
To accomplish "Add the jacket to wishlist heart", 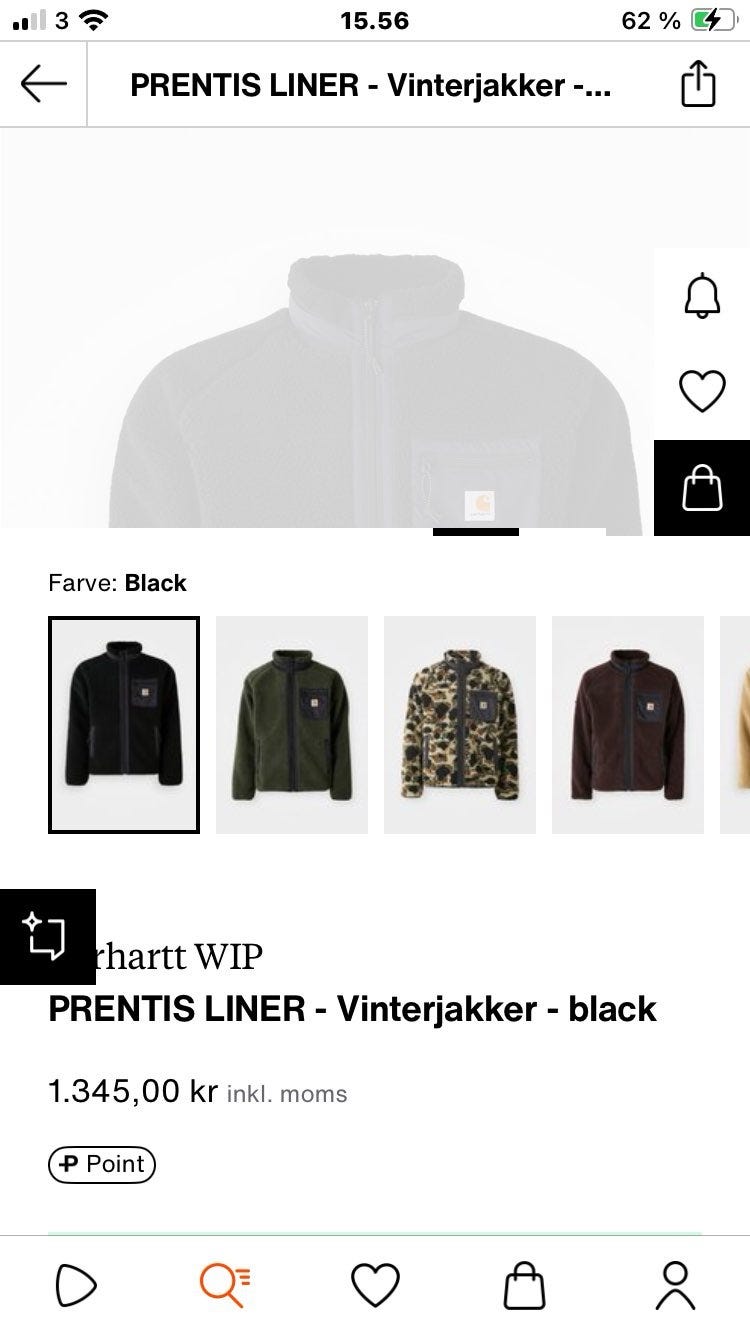I will click(x=702, y=391).
